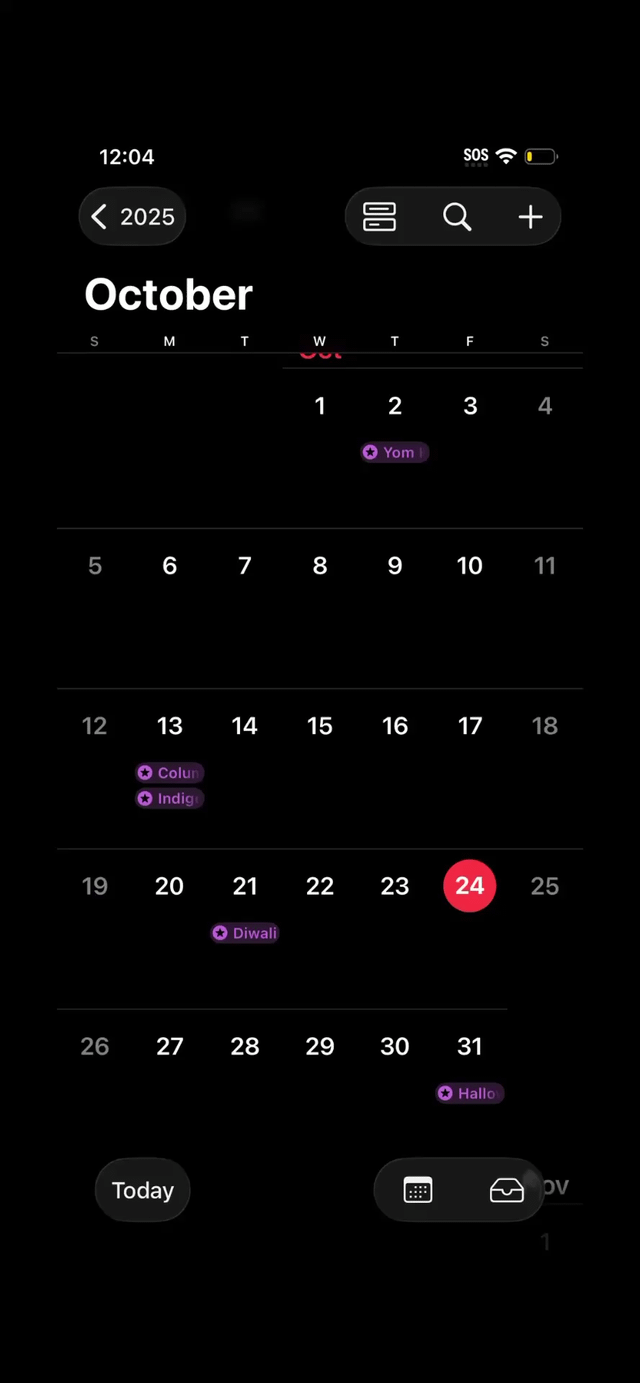Select October 9
Screen dimensions: 640x1383
394,565
